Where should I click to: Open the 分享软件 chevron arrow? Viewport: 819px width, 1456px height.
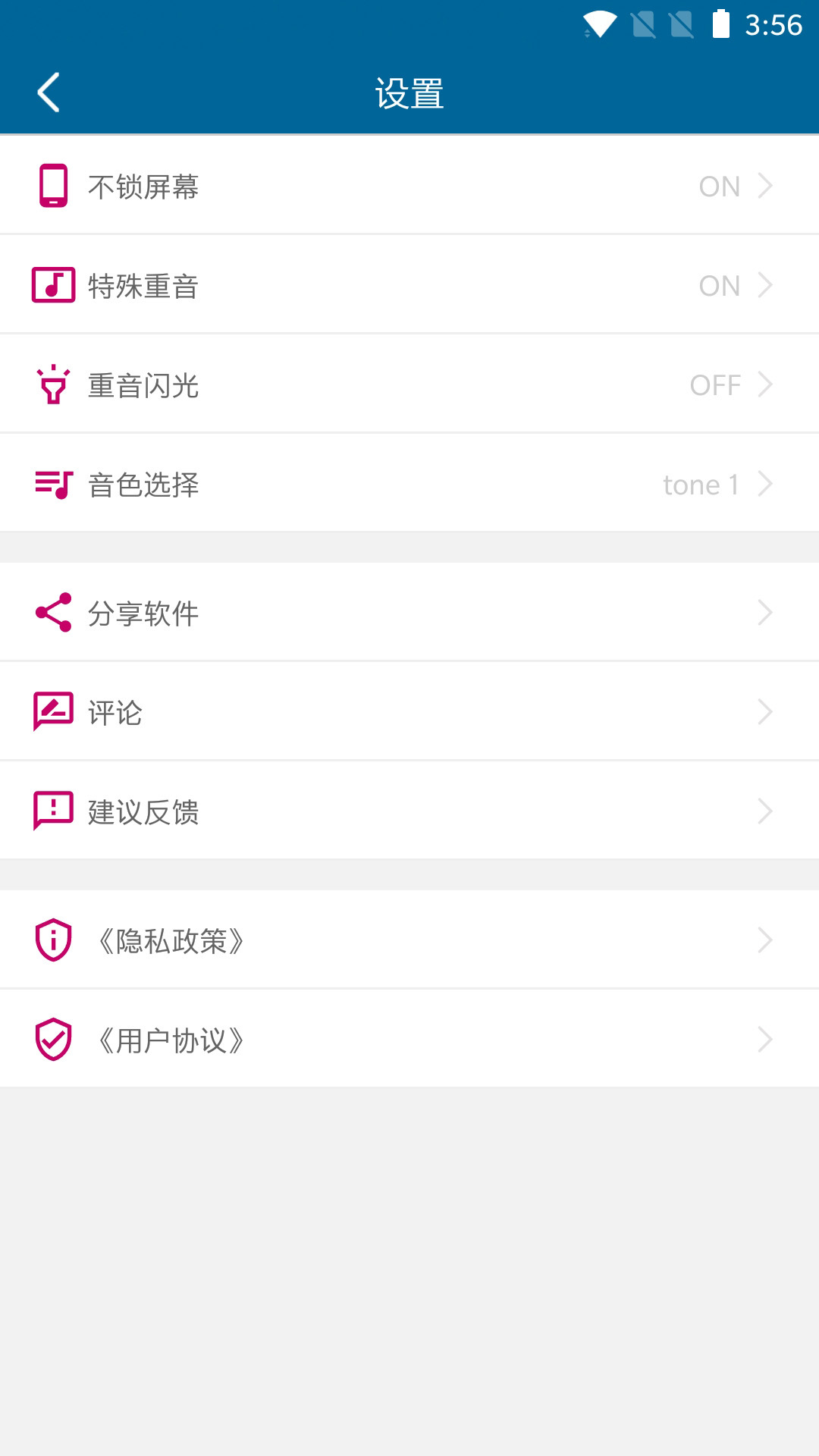click(x=766, y=613)
